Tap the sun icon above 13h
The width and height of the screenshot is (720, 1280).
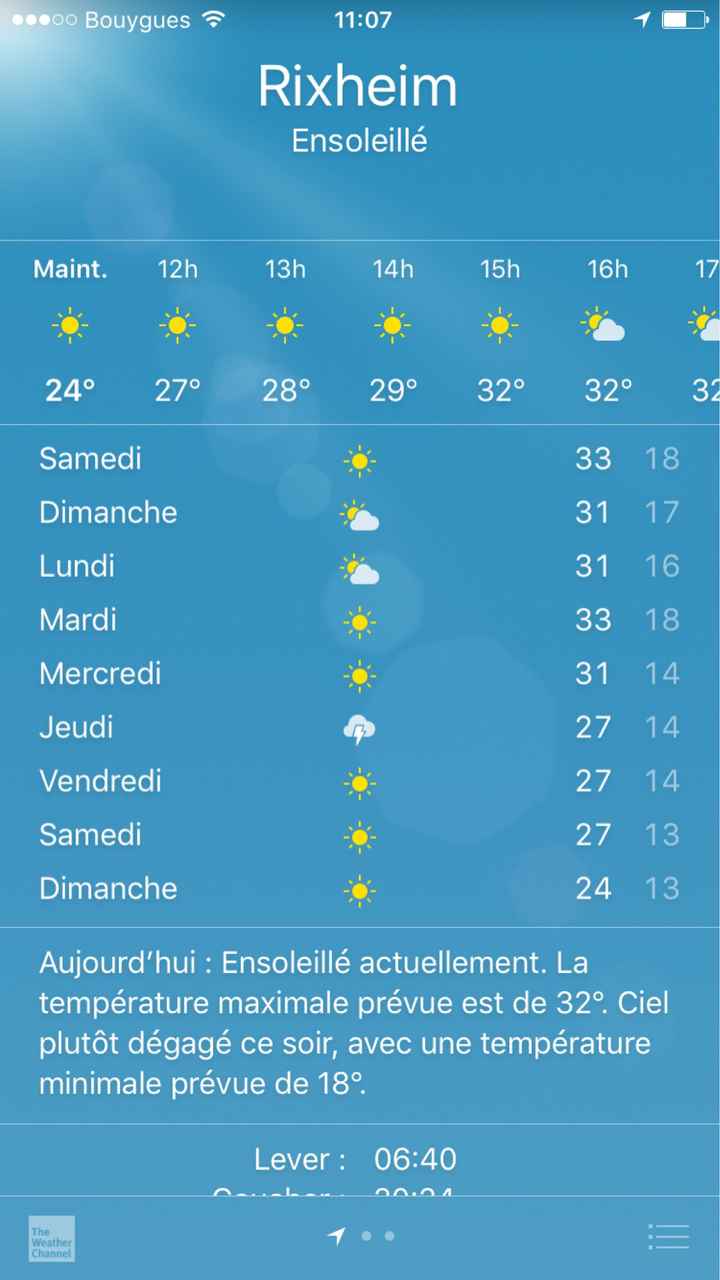(x=284, y=324)
